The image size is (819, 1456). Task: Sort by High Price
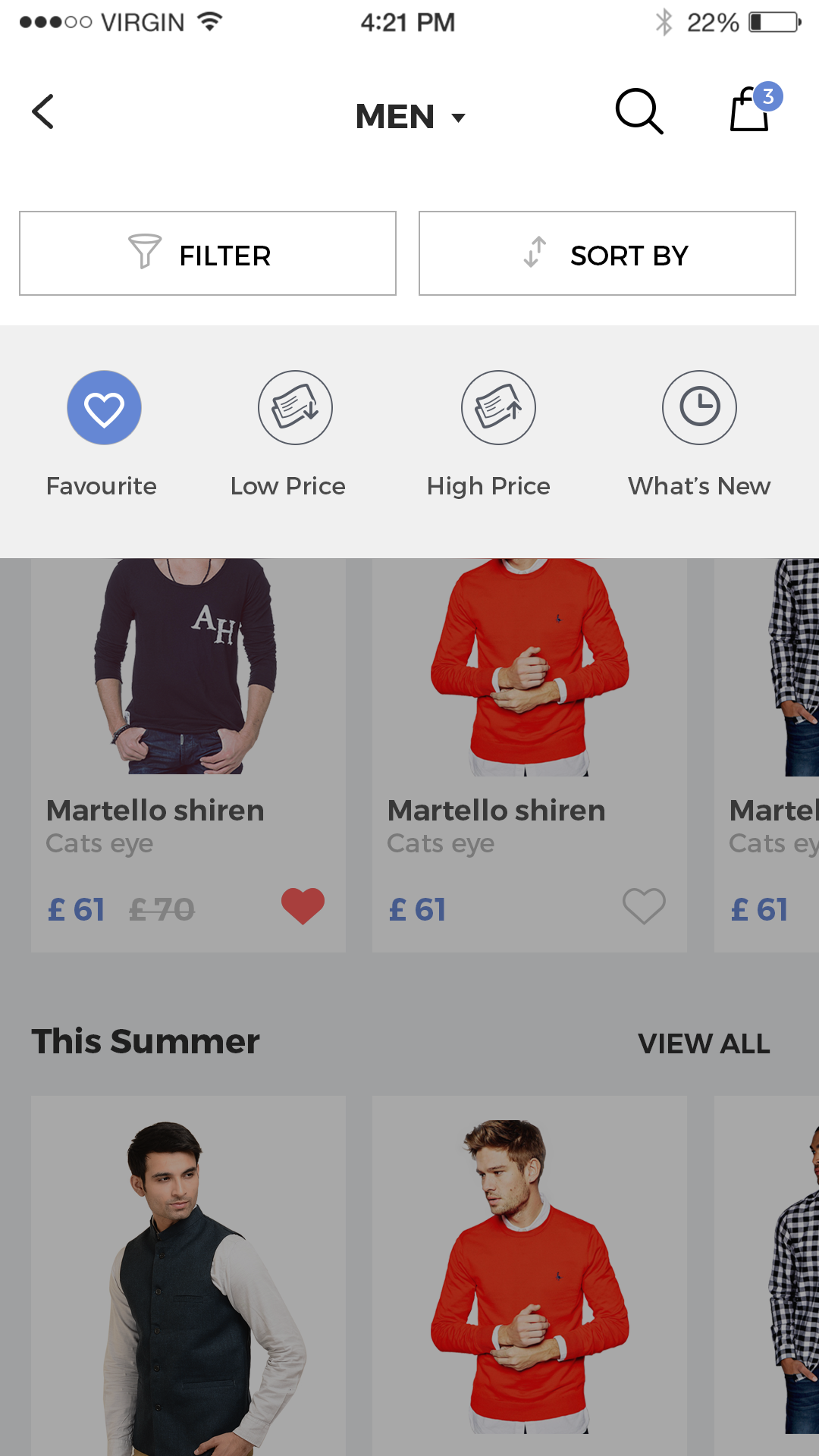tap(498, 408)
